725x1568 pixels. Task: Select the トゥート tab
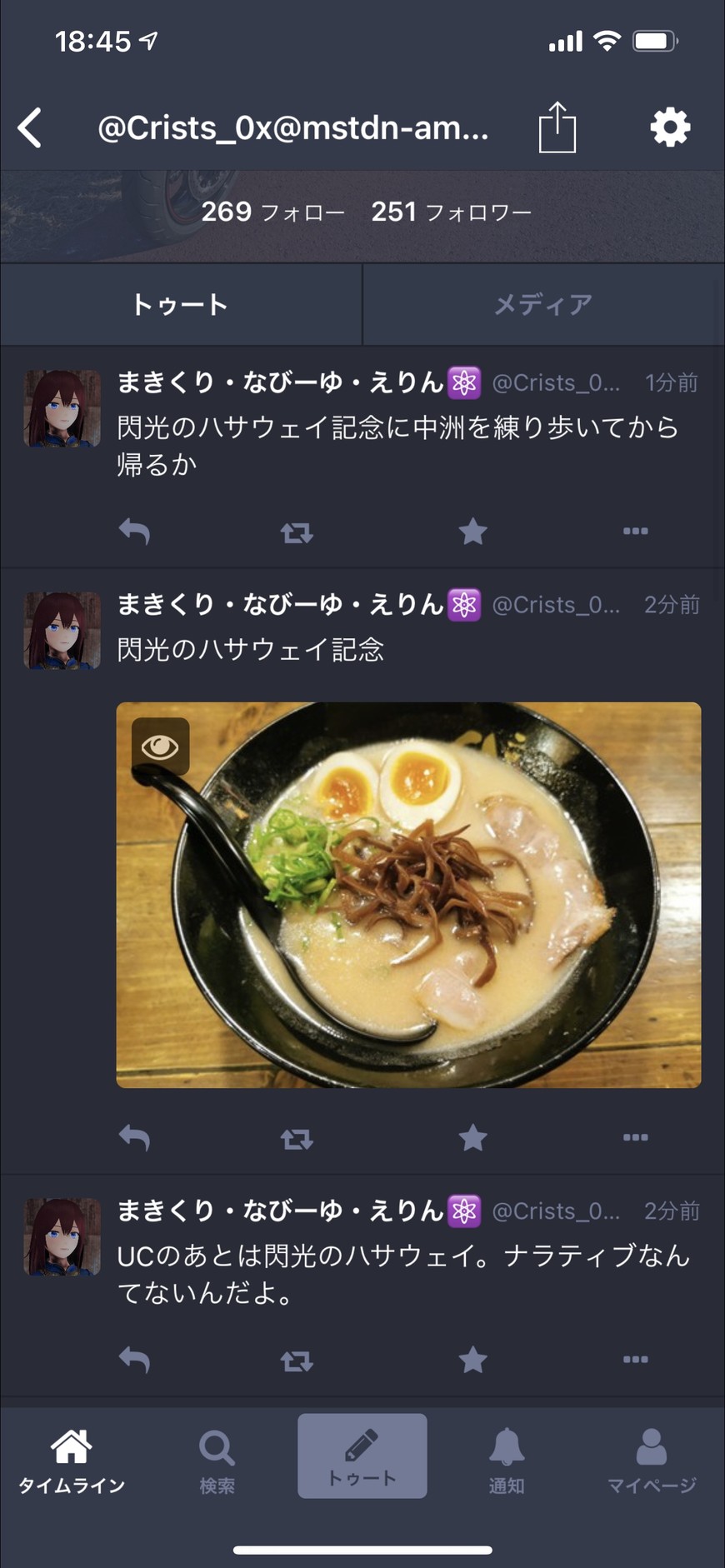(x=180, y=304)
